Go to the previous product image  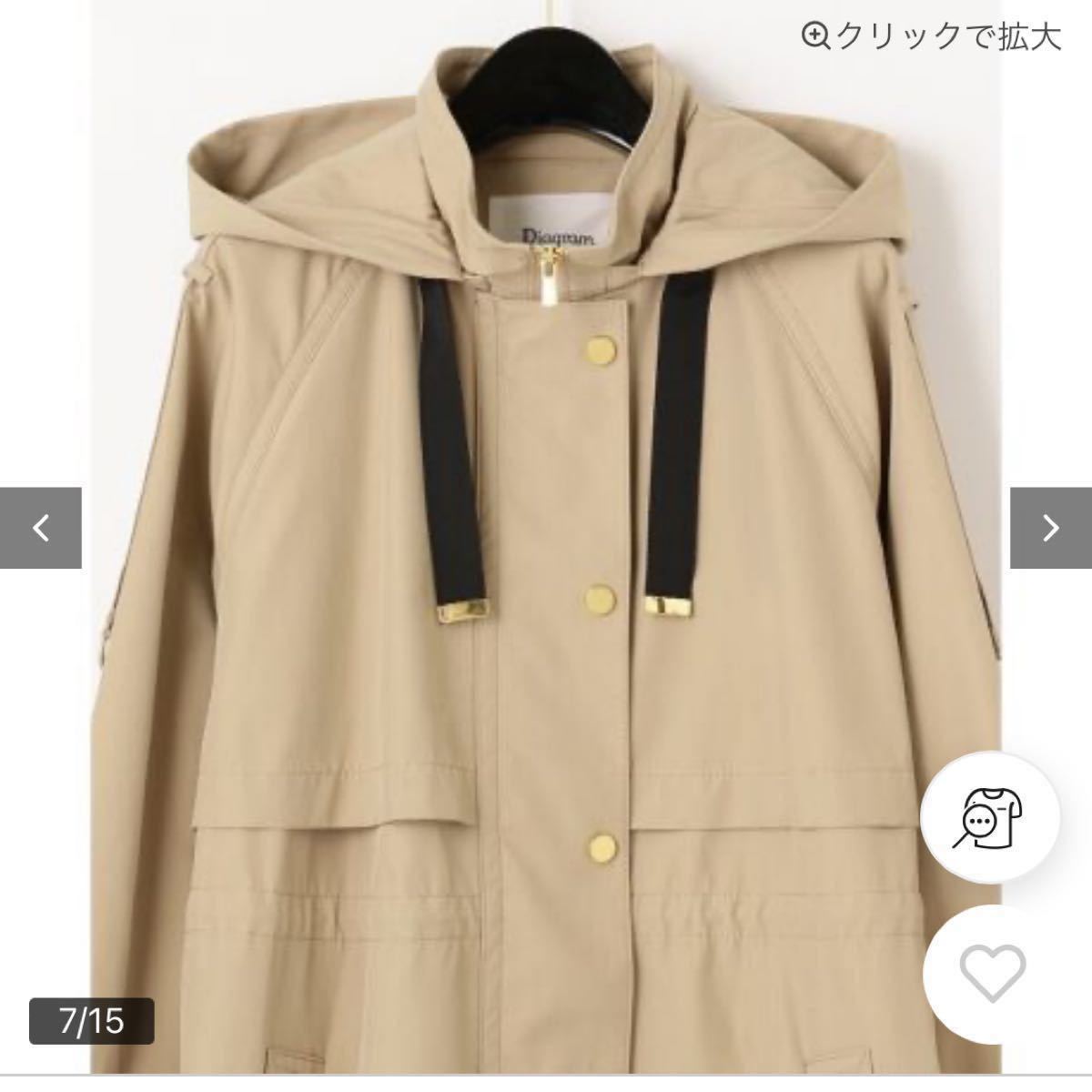click(x=41, y=528)
